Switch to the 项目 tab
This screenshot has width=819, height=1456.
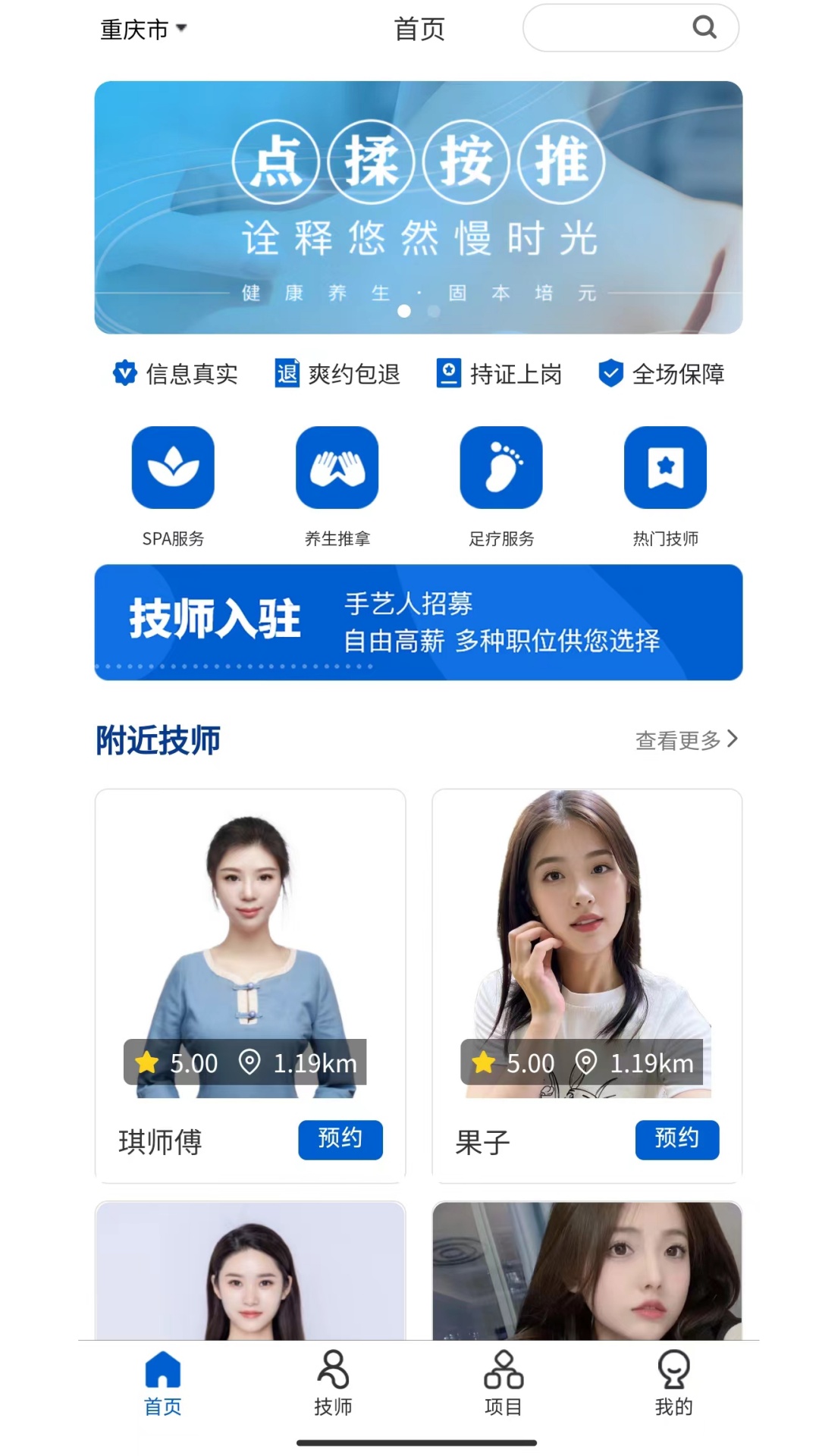[504, 1383]
